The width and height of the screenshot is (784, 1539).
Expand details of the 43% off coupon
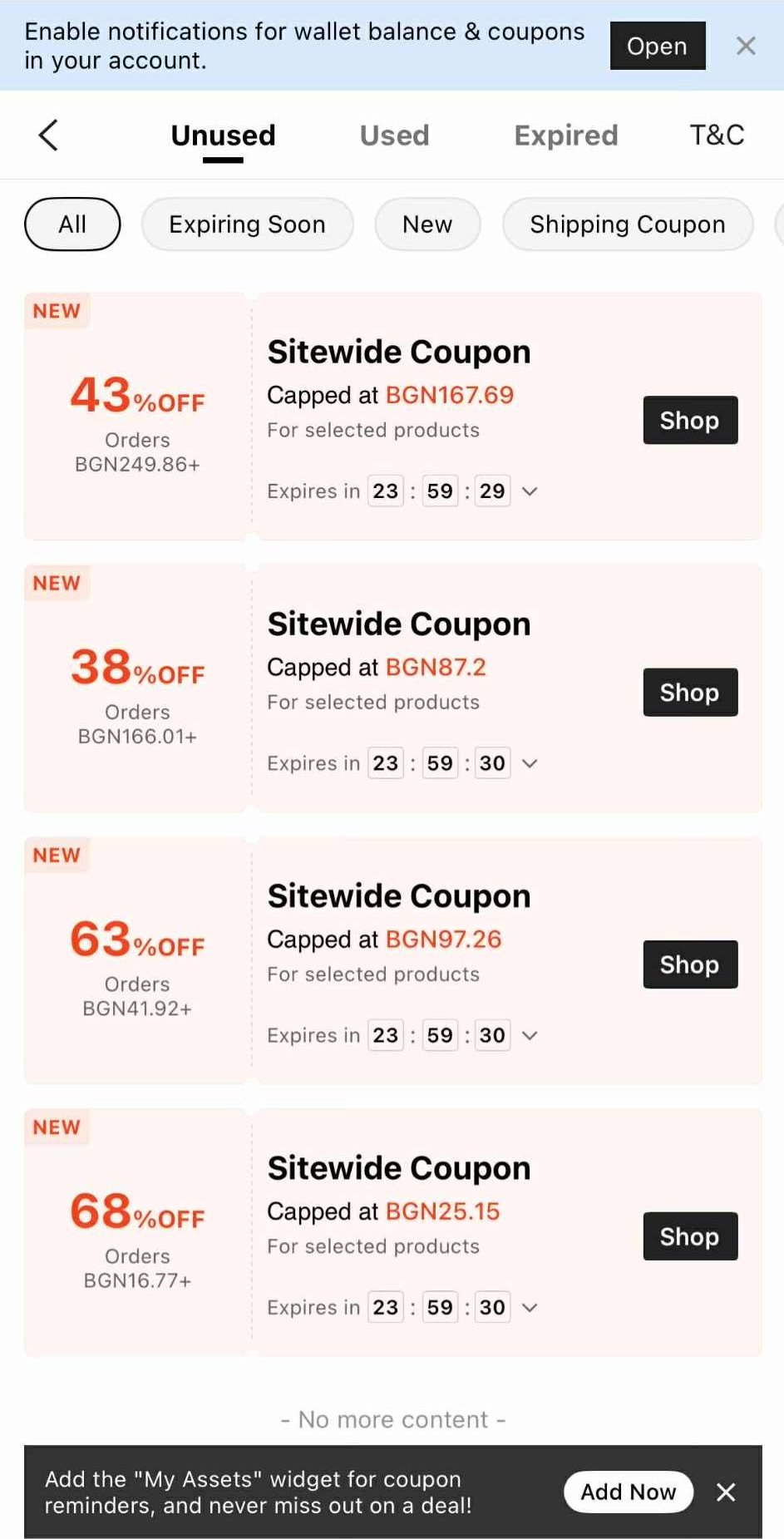530,491
